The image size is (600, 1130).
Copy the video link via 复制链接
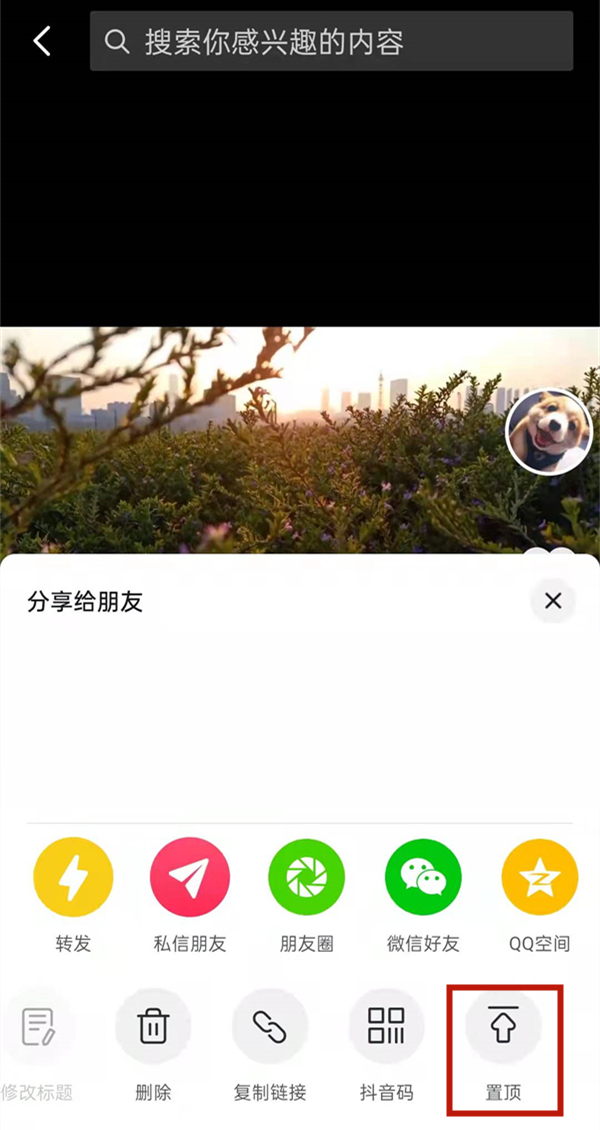coord(270,1027)
